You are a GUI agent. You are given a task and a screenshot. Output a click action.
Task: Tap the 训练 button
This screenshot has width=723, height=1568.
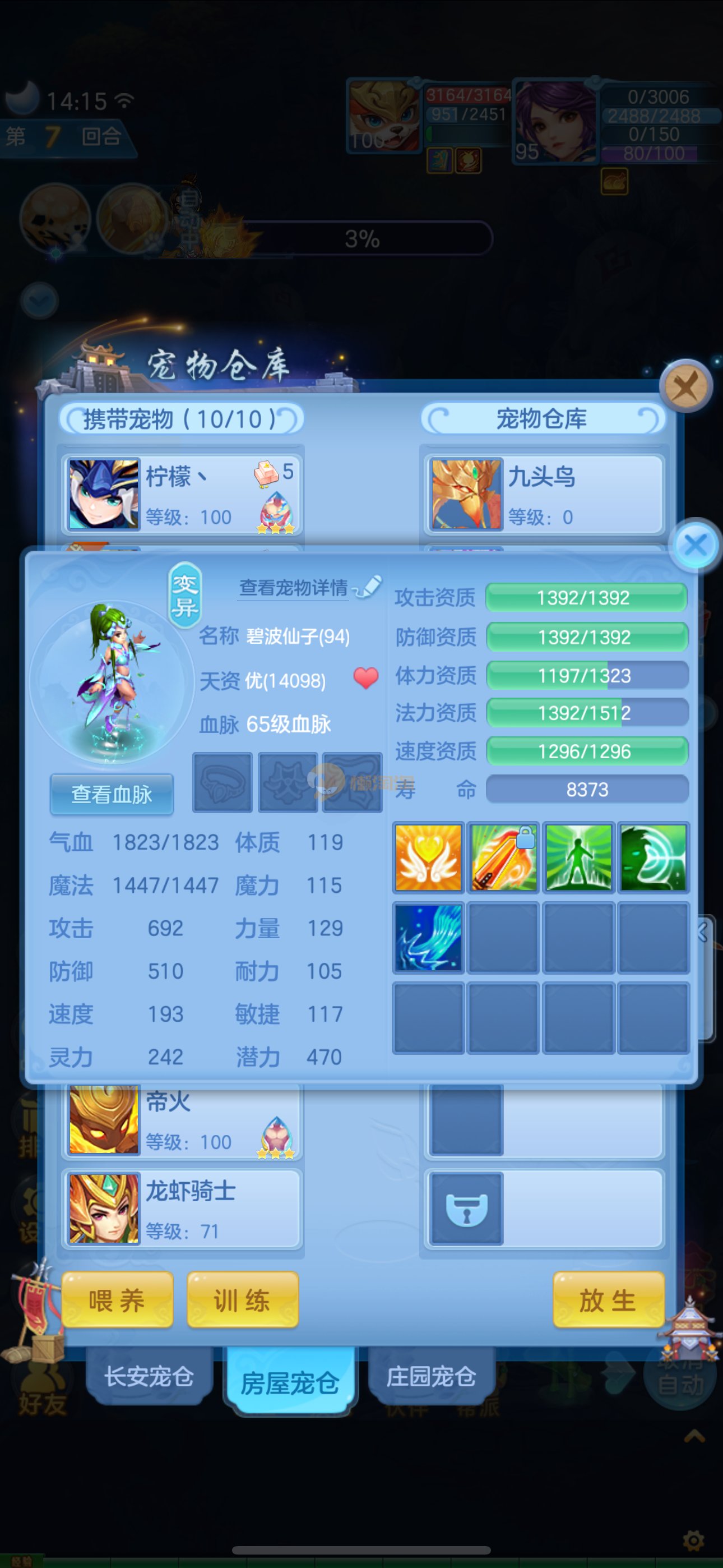[242, 1299]
